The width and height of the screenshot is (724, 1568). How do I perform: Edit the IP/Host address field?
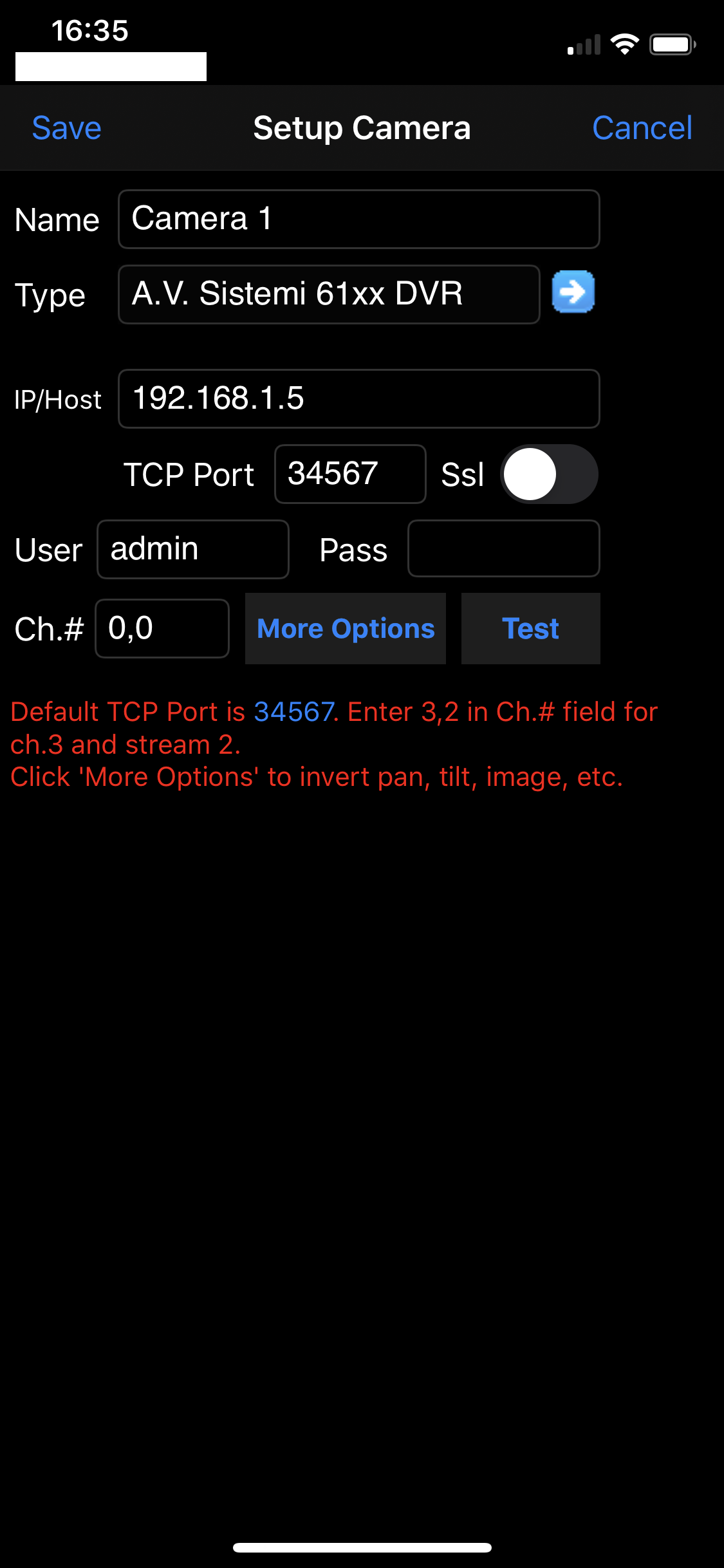click(359, 398)
